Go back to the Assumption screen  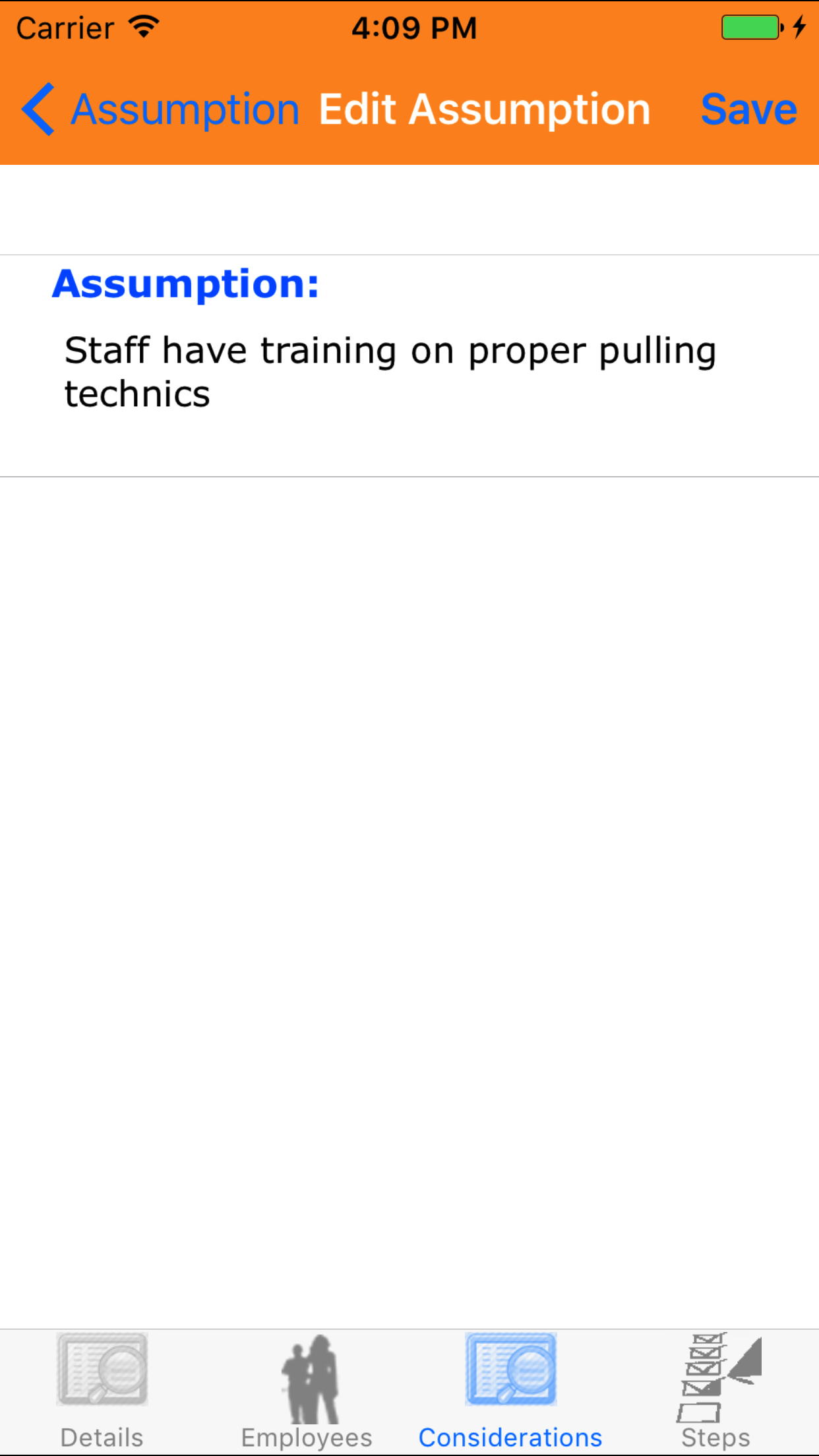pyautogui.click(x=160, y=109)
